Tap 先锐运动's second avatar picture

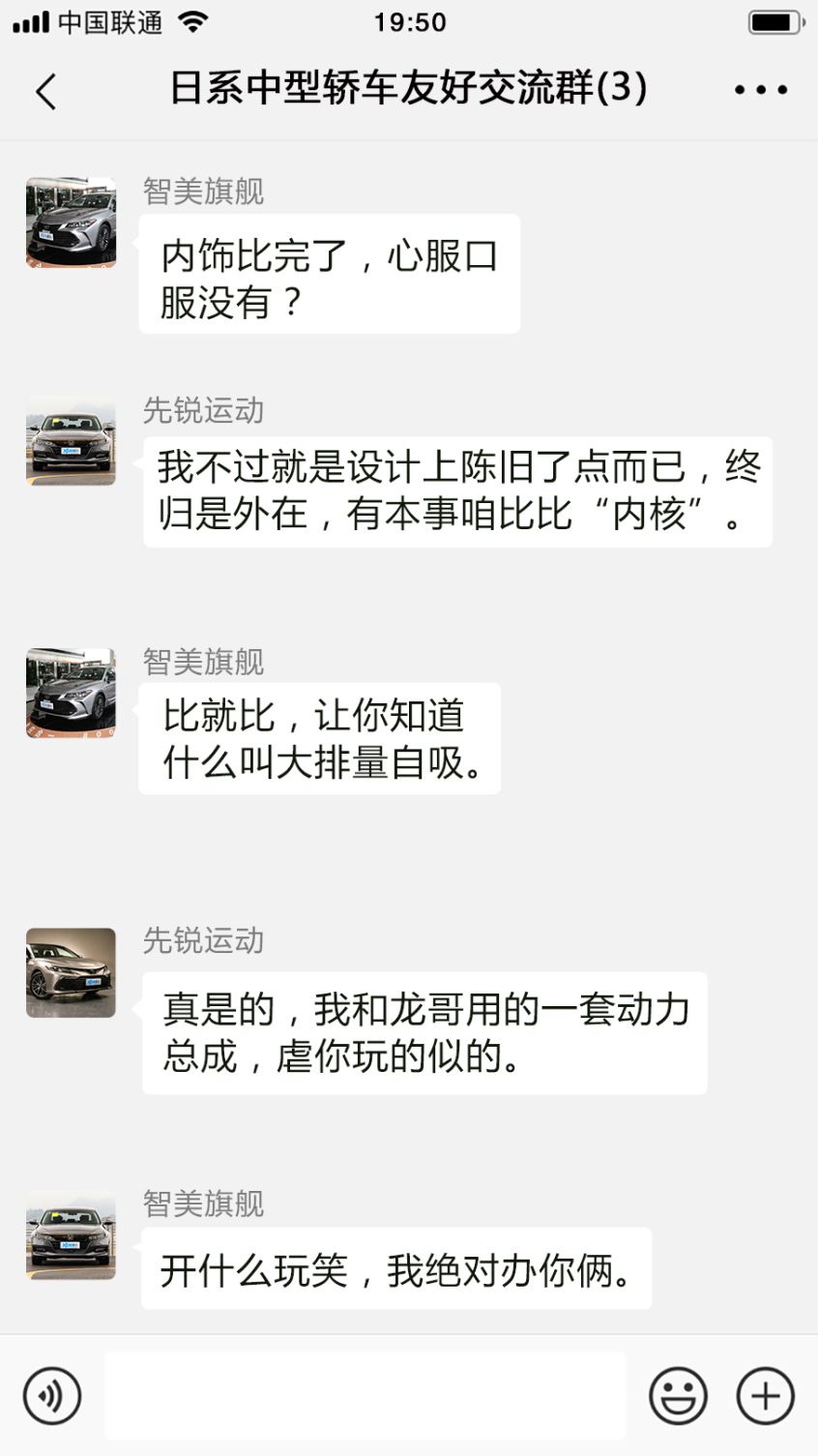click(71, 973)
